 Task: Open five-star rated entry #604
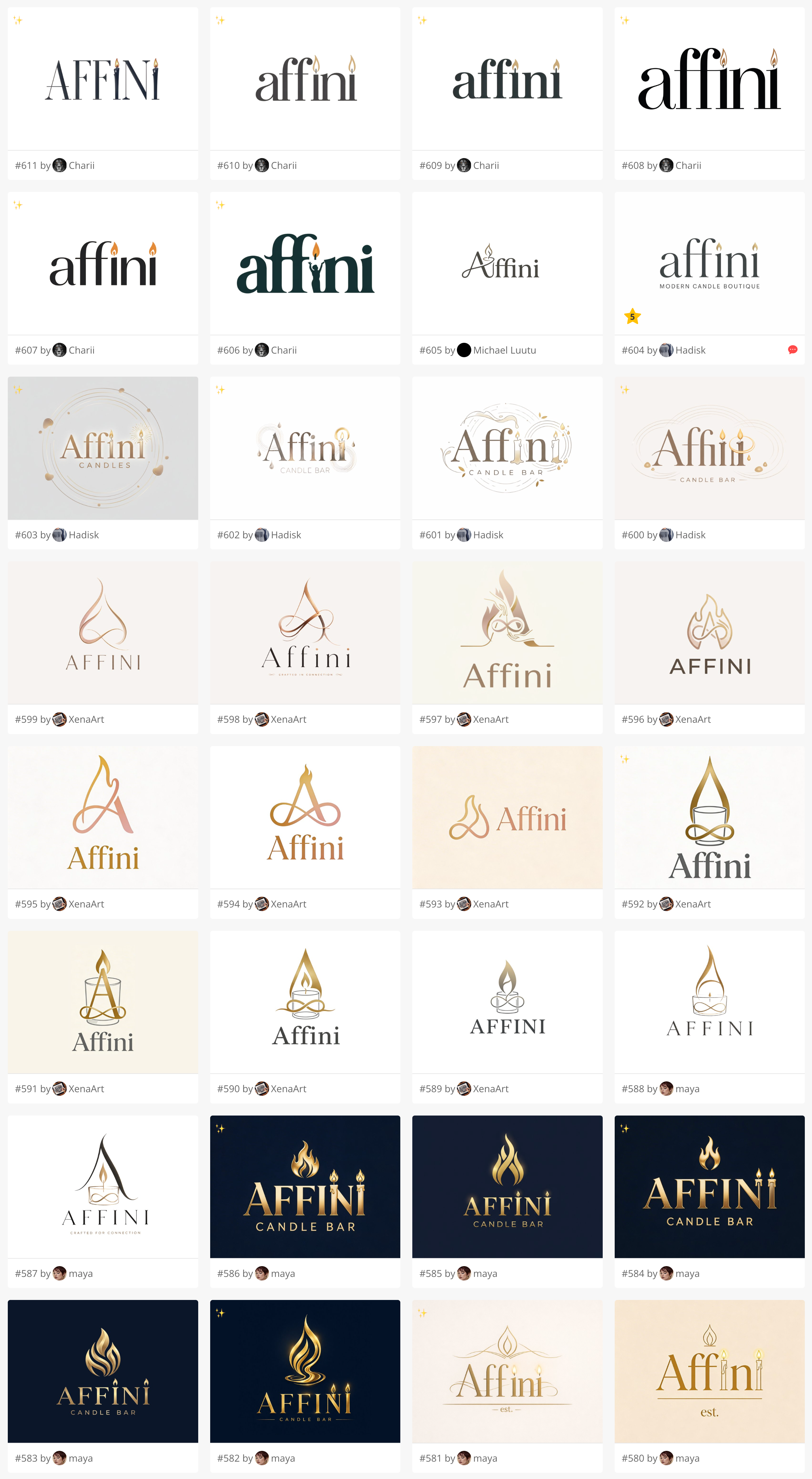(x=709, y=264)
